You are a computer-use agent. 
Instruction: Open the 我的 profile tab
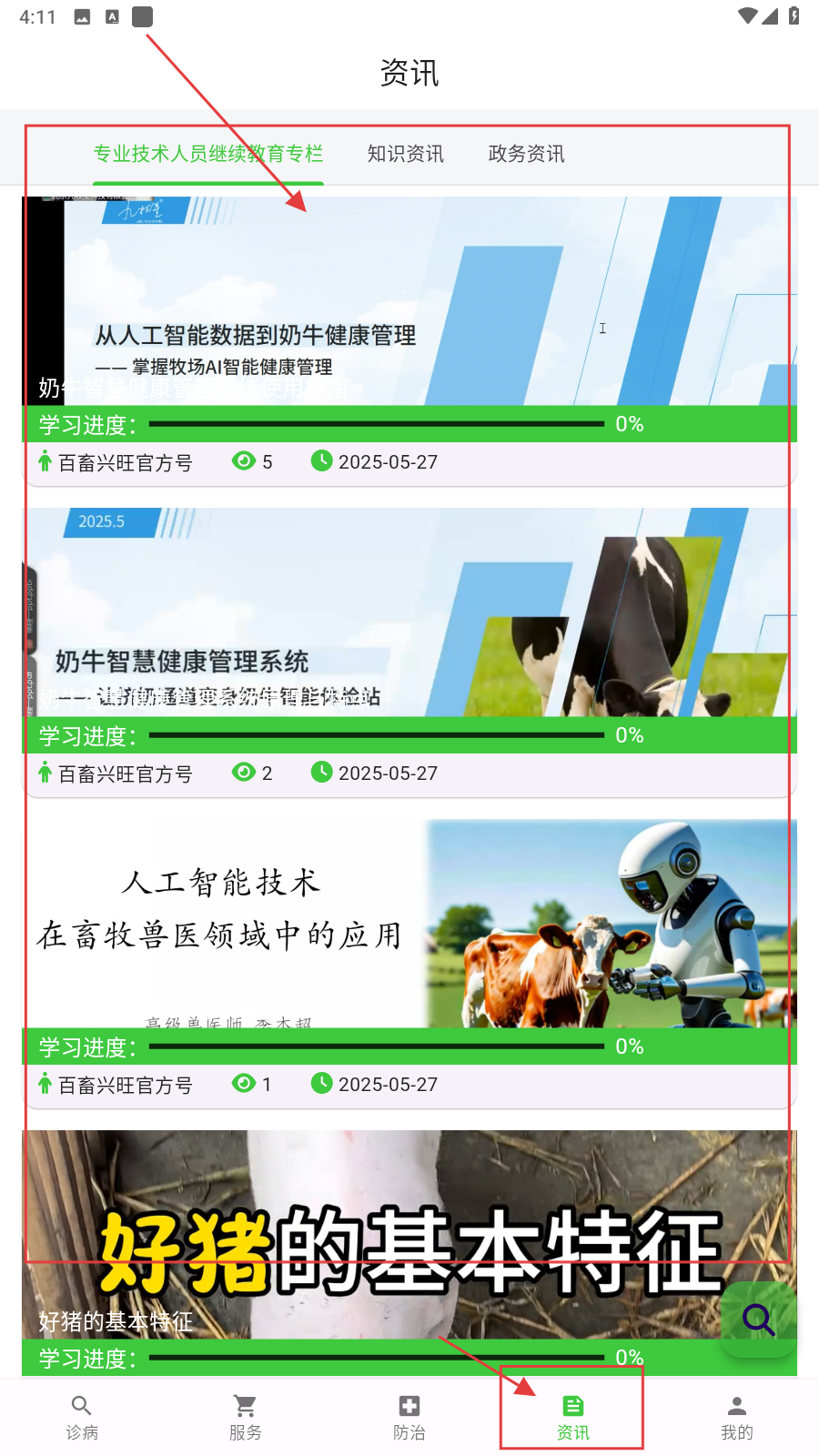coord(737,1417)
